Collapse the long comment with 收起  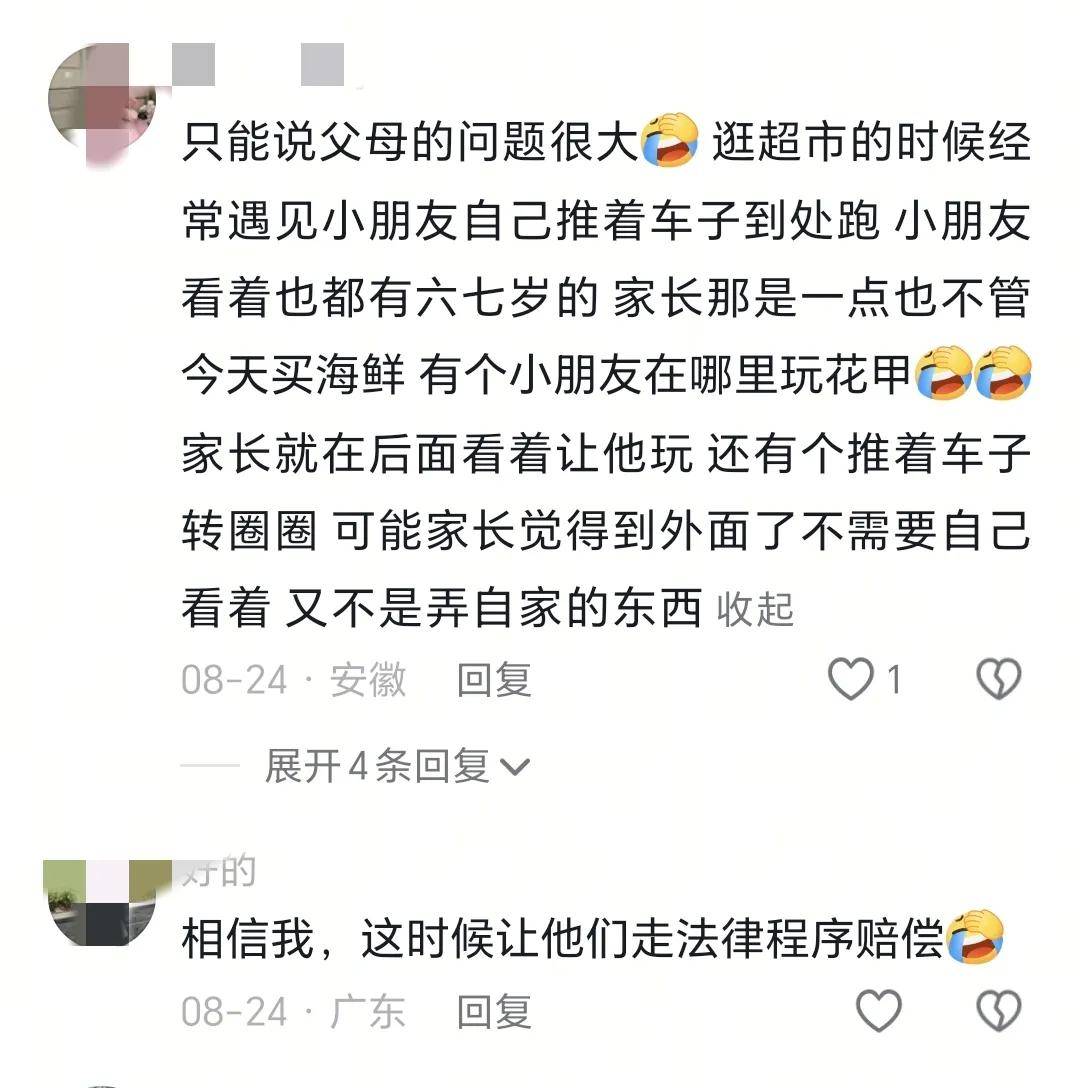click(x=755, y=608)
